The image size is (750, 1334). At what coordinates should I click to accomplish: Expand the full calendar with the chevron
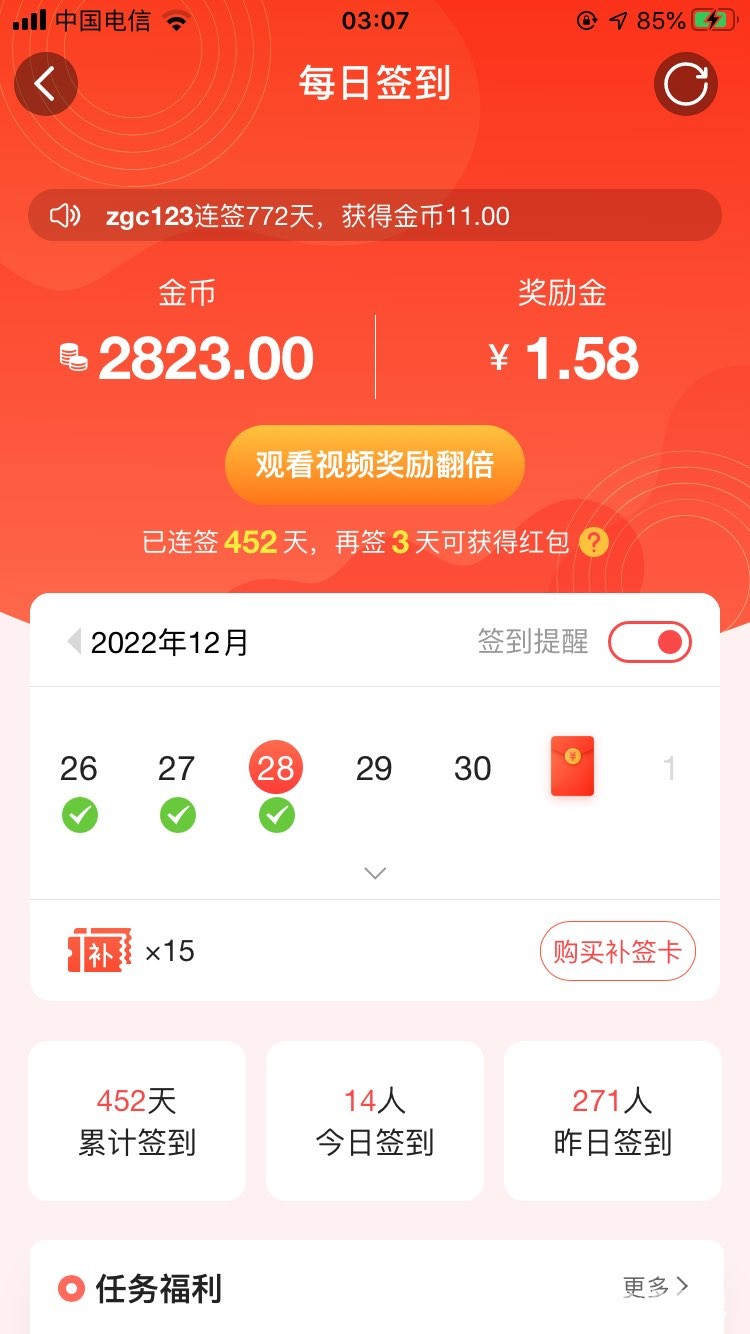[375, 873]
